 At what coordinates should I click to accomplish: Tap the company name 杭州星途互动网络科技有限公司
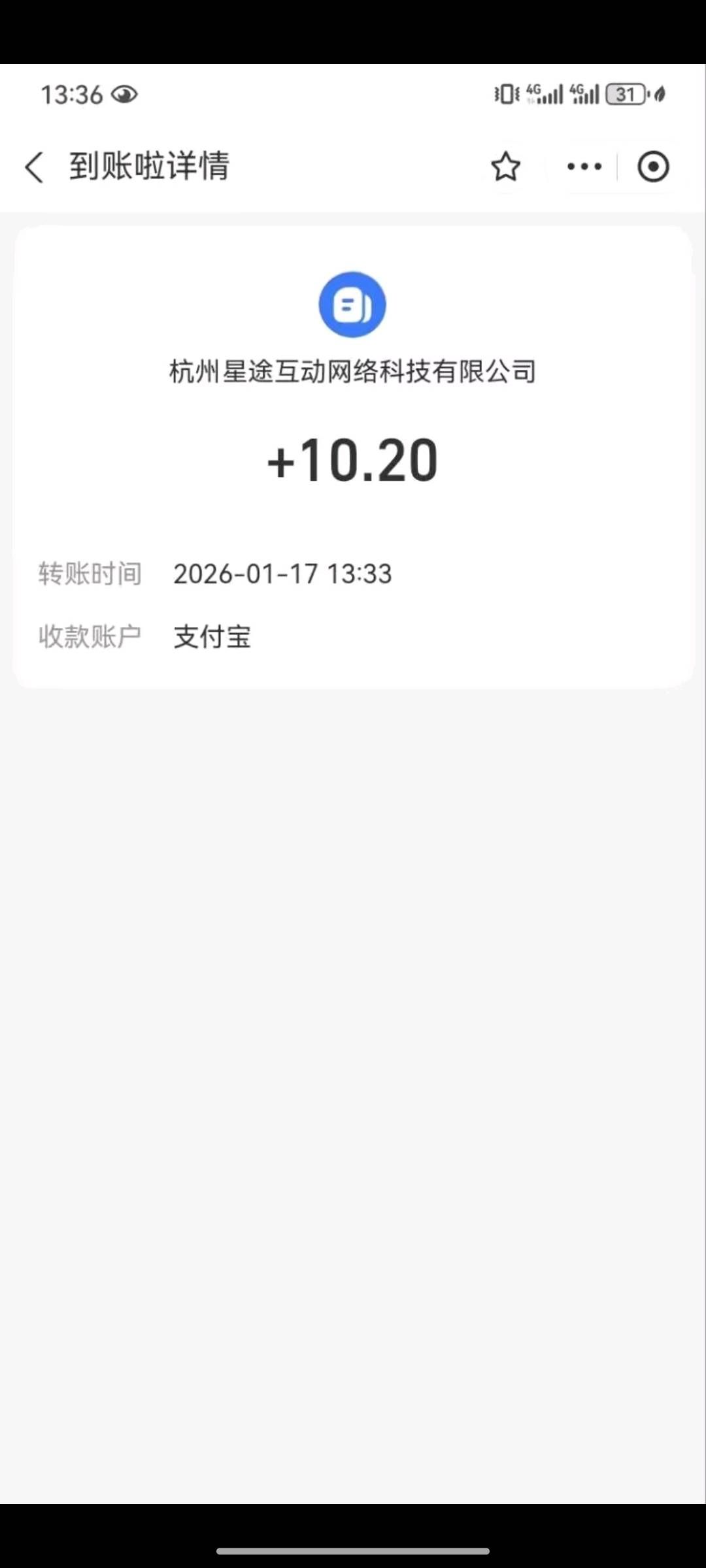click(352, 371)
